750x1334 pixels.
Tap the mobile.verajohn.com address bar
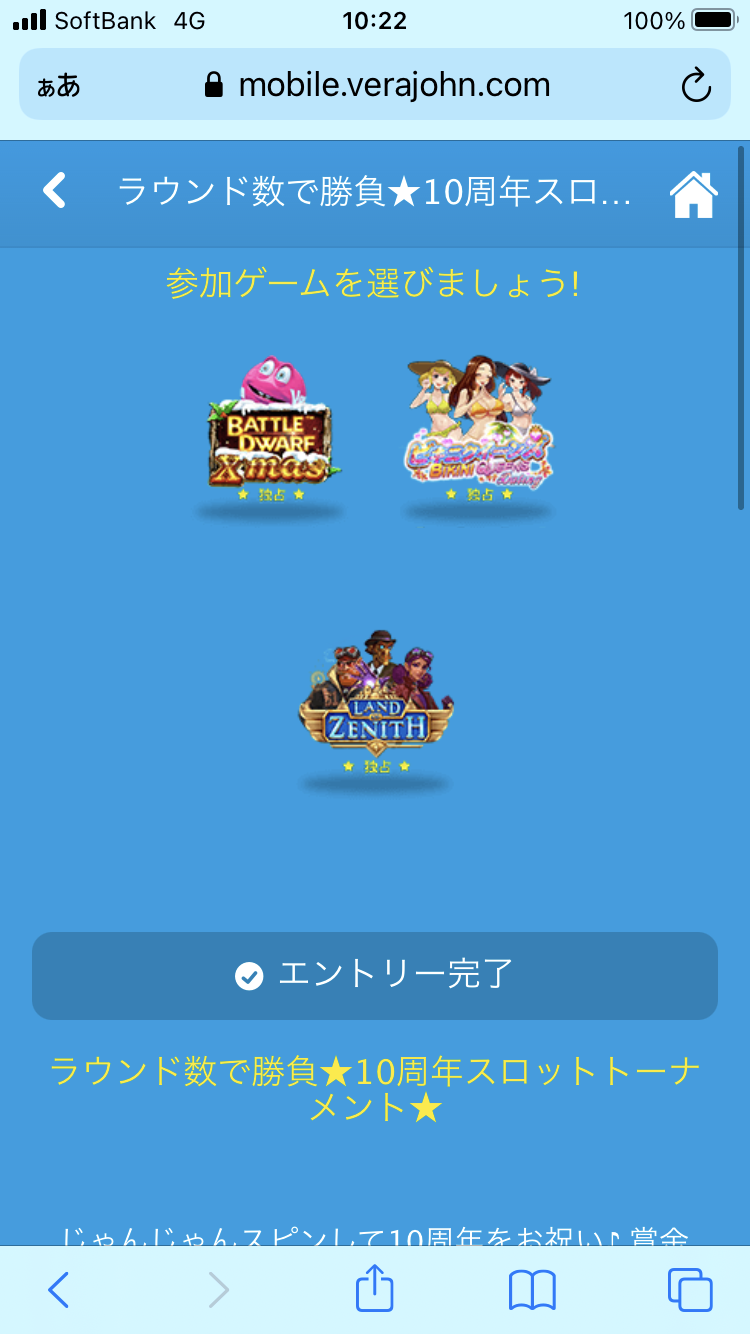pos(380,86)
